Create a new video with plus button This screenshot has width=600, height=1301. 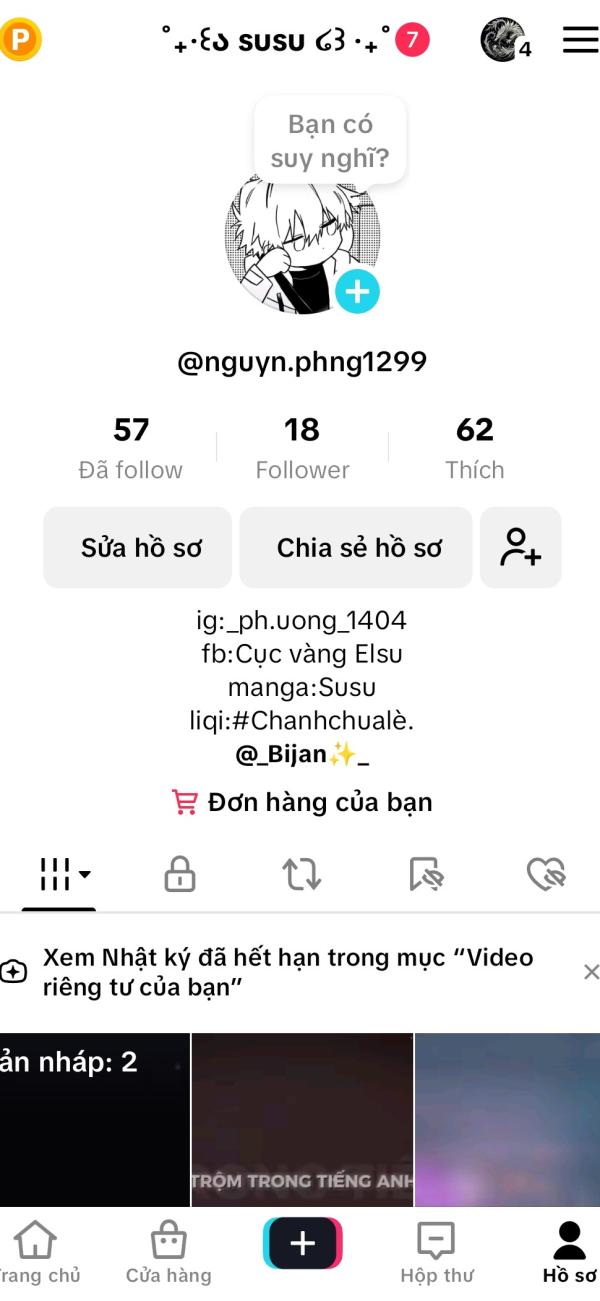[x=302, y=1243]
